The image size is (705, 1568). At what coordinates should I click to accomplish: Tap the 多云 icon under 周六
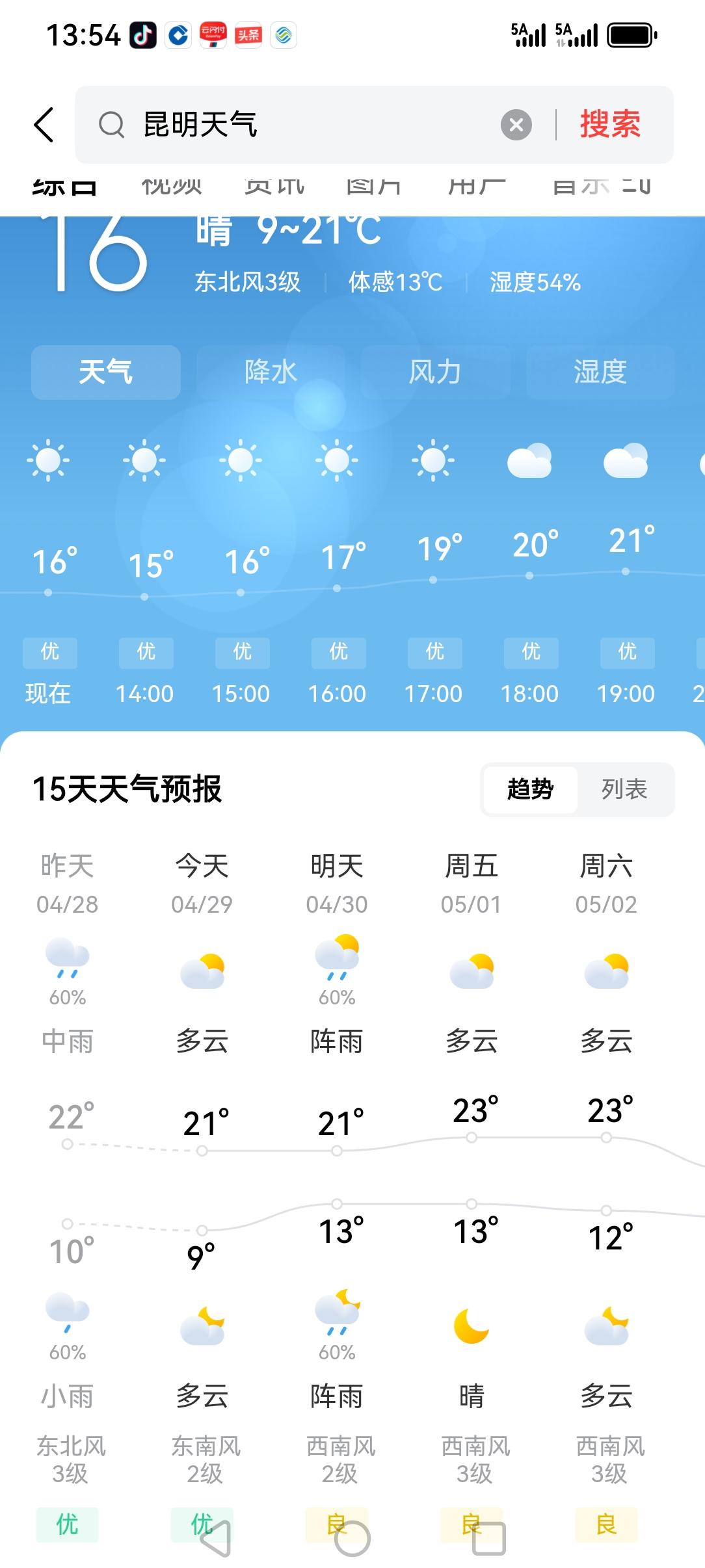tap(606, 1325)
